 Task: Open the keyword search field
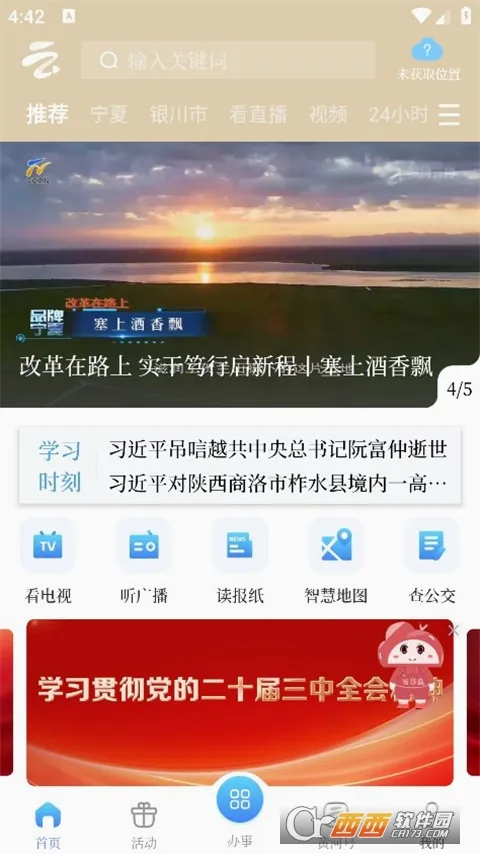228,60
